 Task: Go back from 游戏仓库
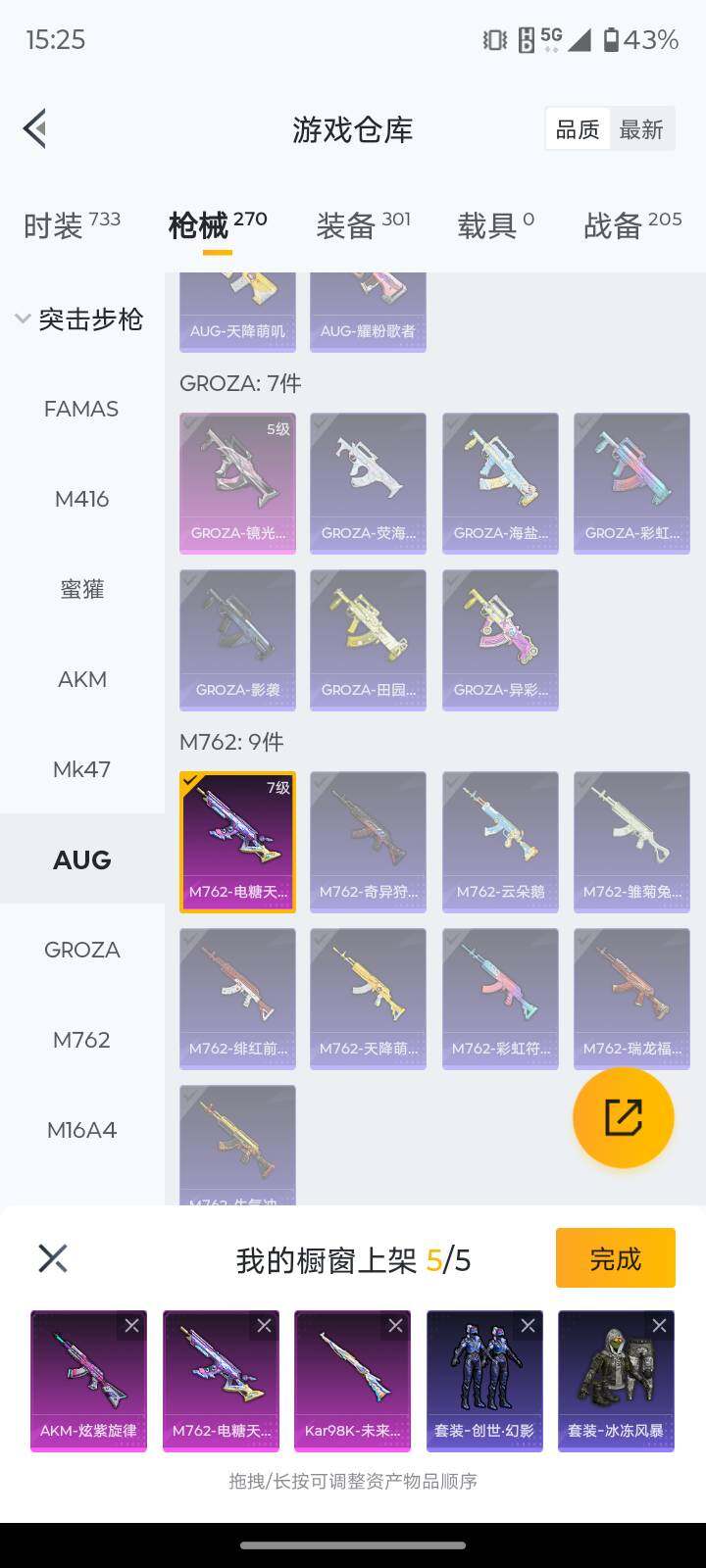(36, 128)
